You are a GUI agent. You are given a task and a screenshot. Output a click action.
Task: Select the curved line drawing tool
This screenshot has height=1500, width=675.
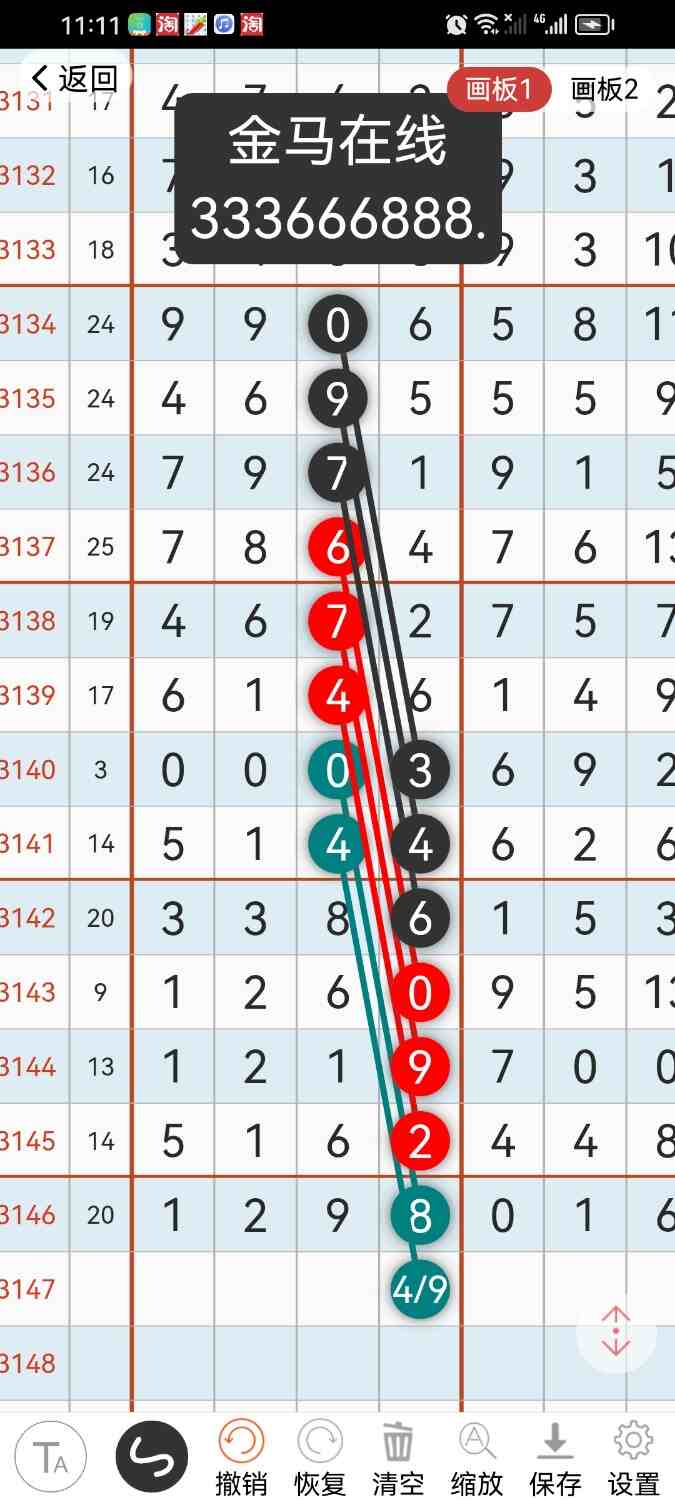point(152,1457)
